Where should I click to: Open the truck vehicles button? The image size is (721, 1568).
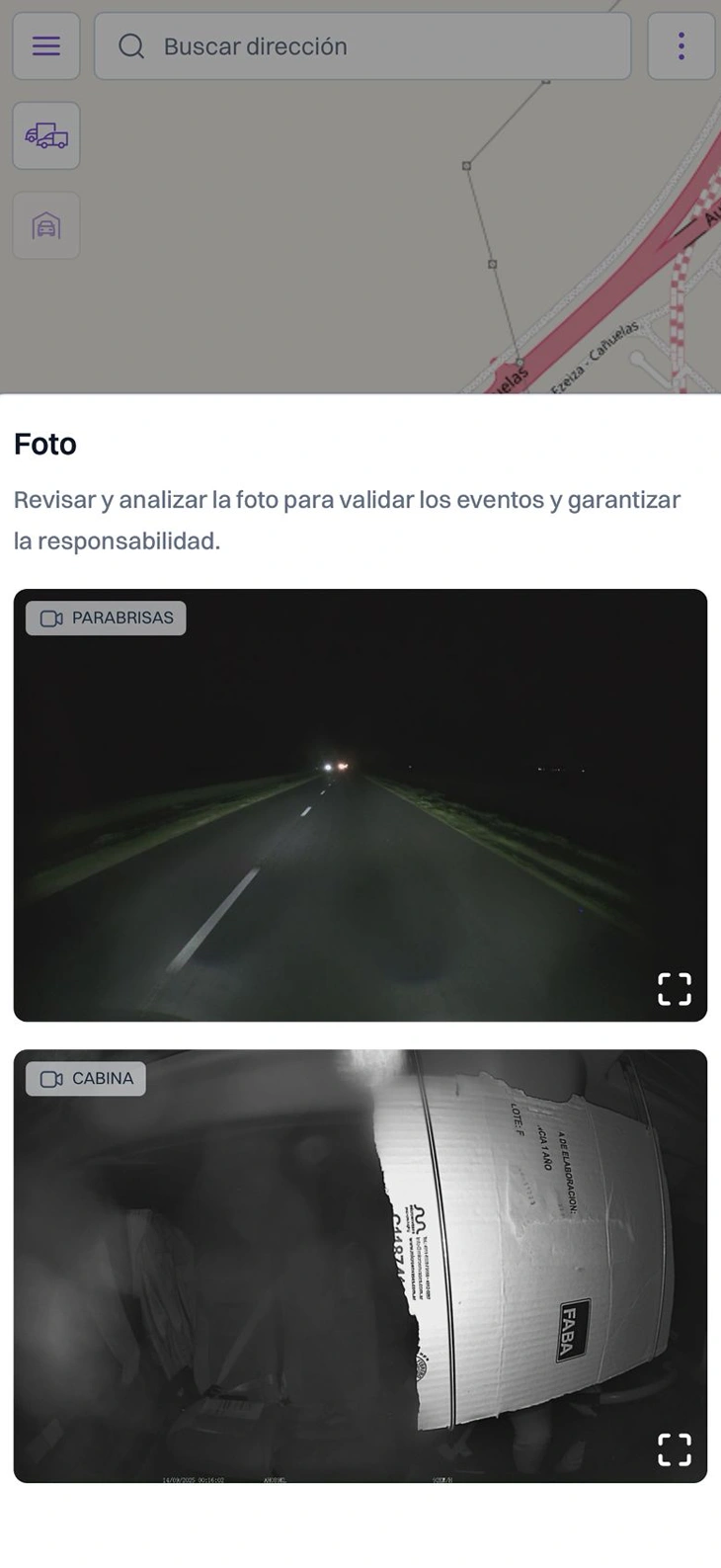(46, 135)
